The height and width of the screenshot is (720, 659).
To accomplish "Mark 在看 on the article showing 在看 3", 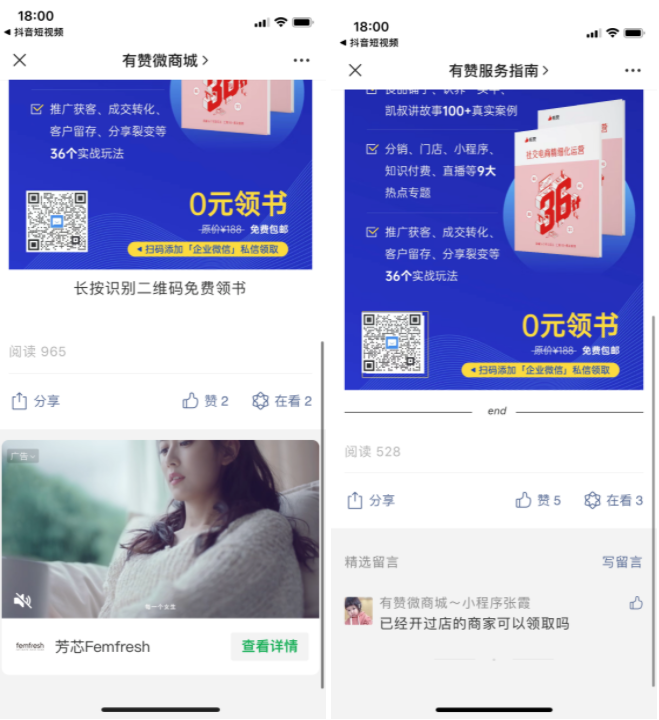I will click(x=613, y=500).
